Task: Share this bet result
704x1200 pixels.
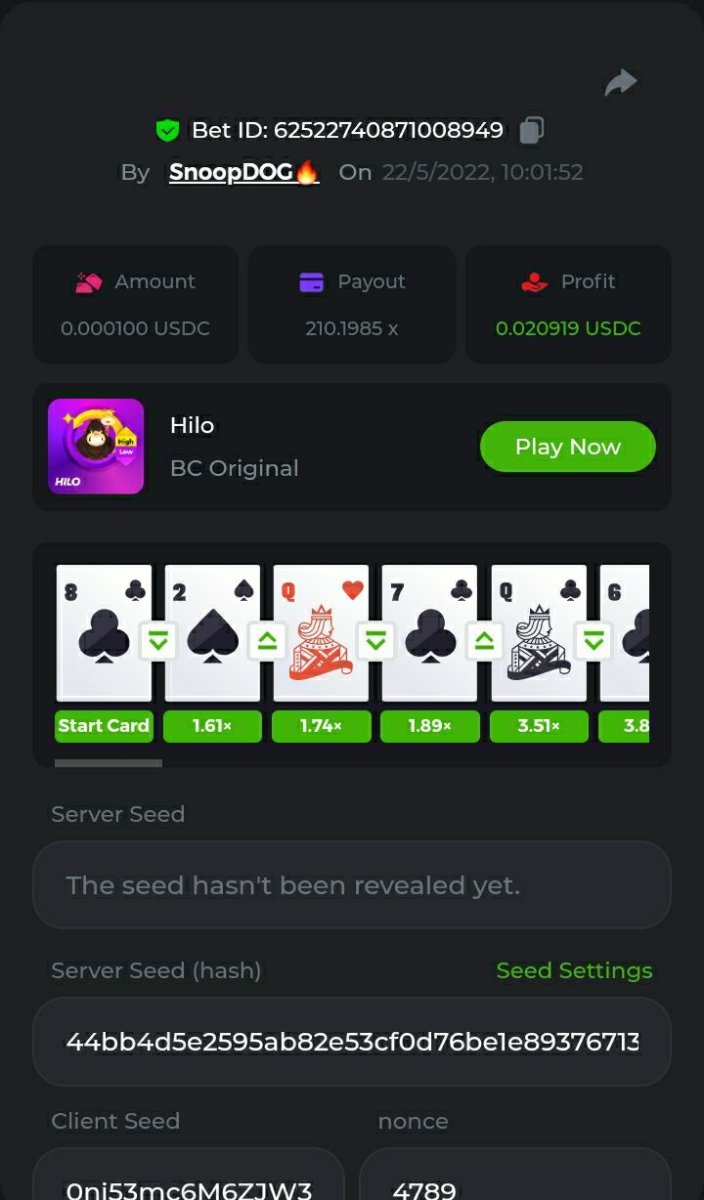Action: [x=621, y=83]
